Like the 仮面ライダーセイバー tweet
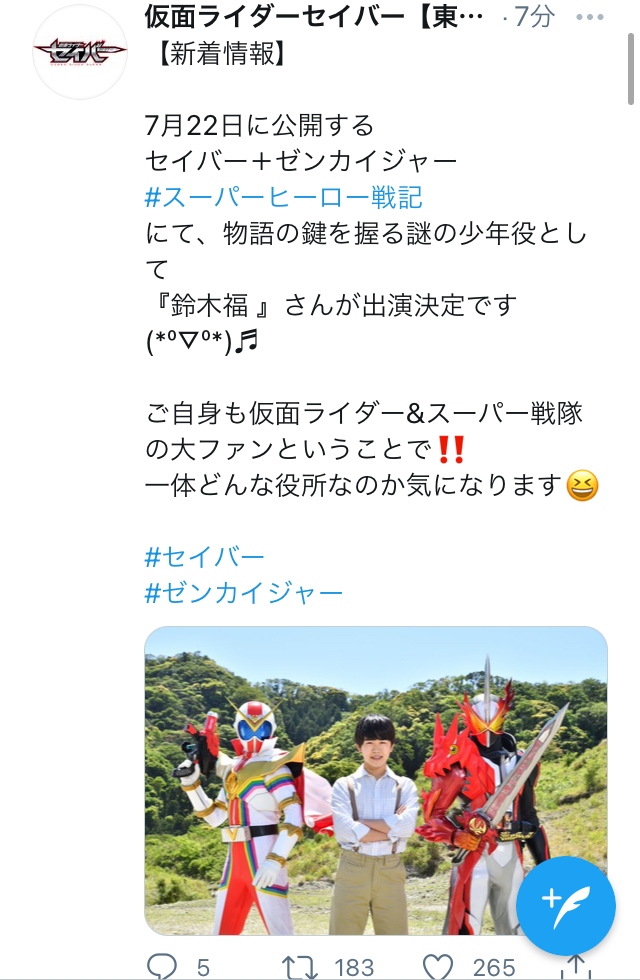This screenshot has height=980, width=640. tap(437, 966)
